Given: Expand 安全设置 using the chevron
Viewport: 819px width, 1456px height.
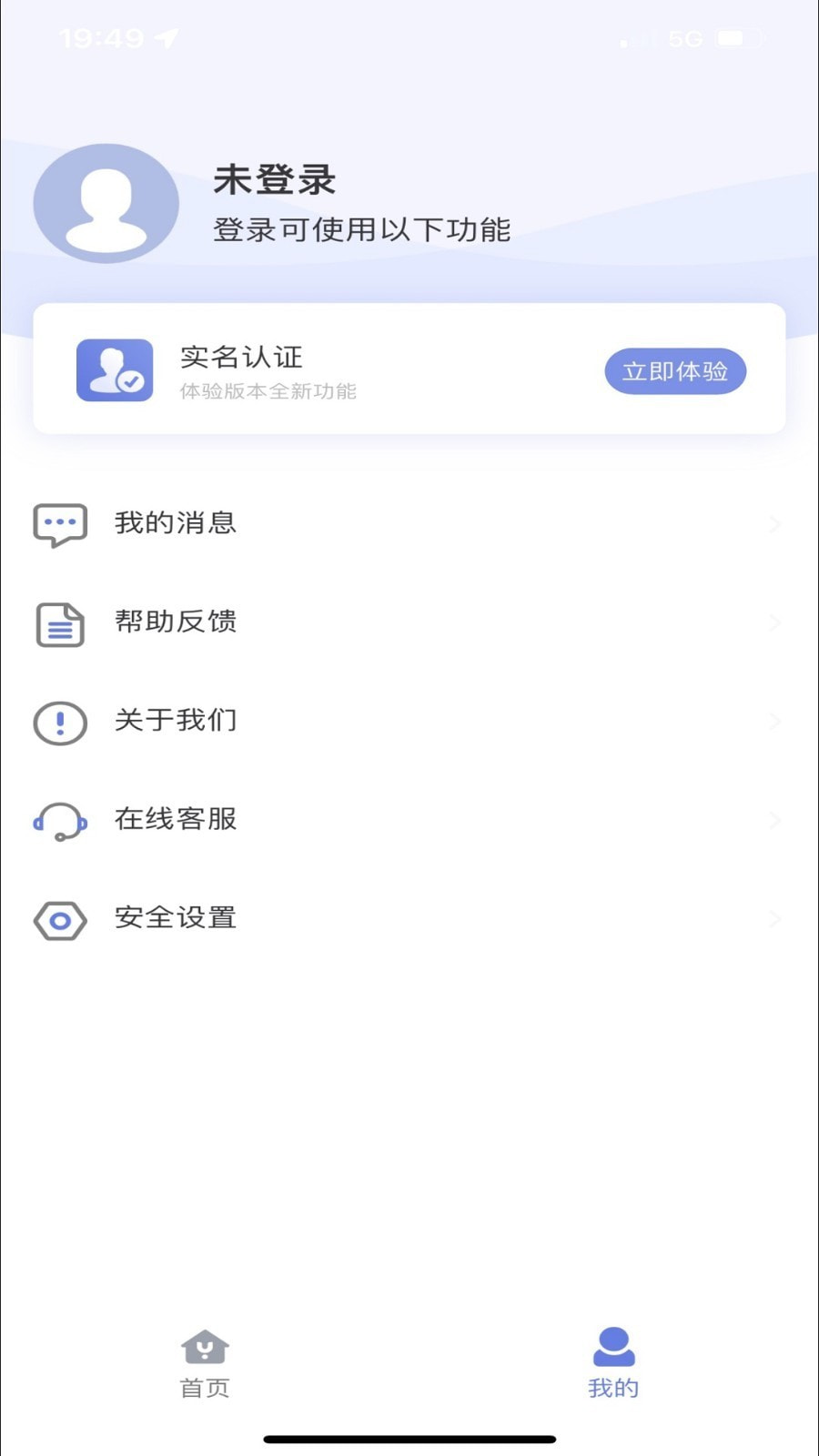Looking at the screenshot, I should pos(774,919).
